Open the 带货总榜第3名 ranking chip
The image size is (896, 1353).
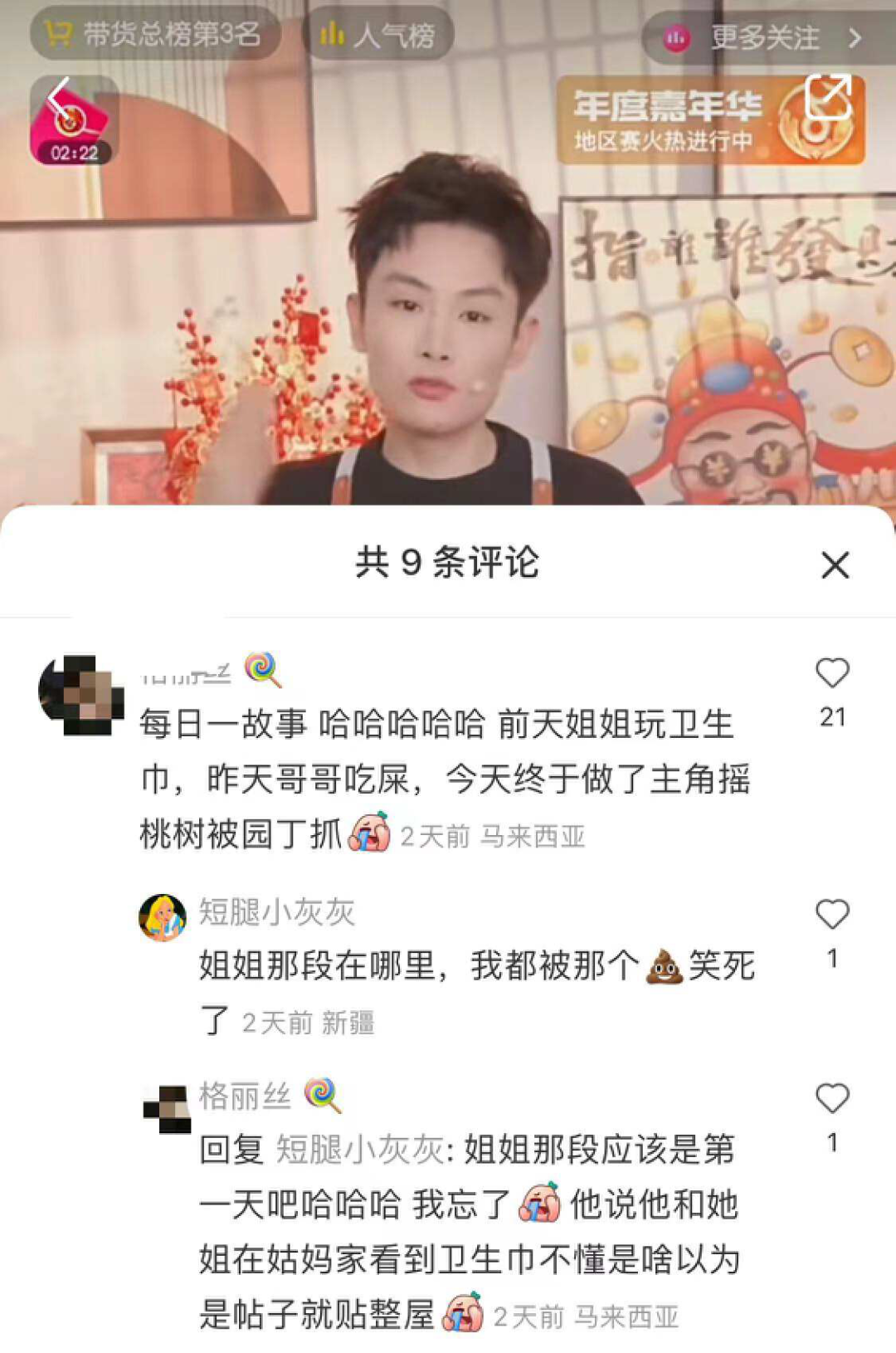coord(154,35)
